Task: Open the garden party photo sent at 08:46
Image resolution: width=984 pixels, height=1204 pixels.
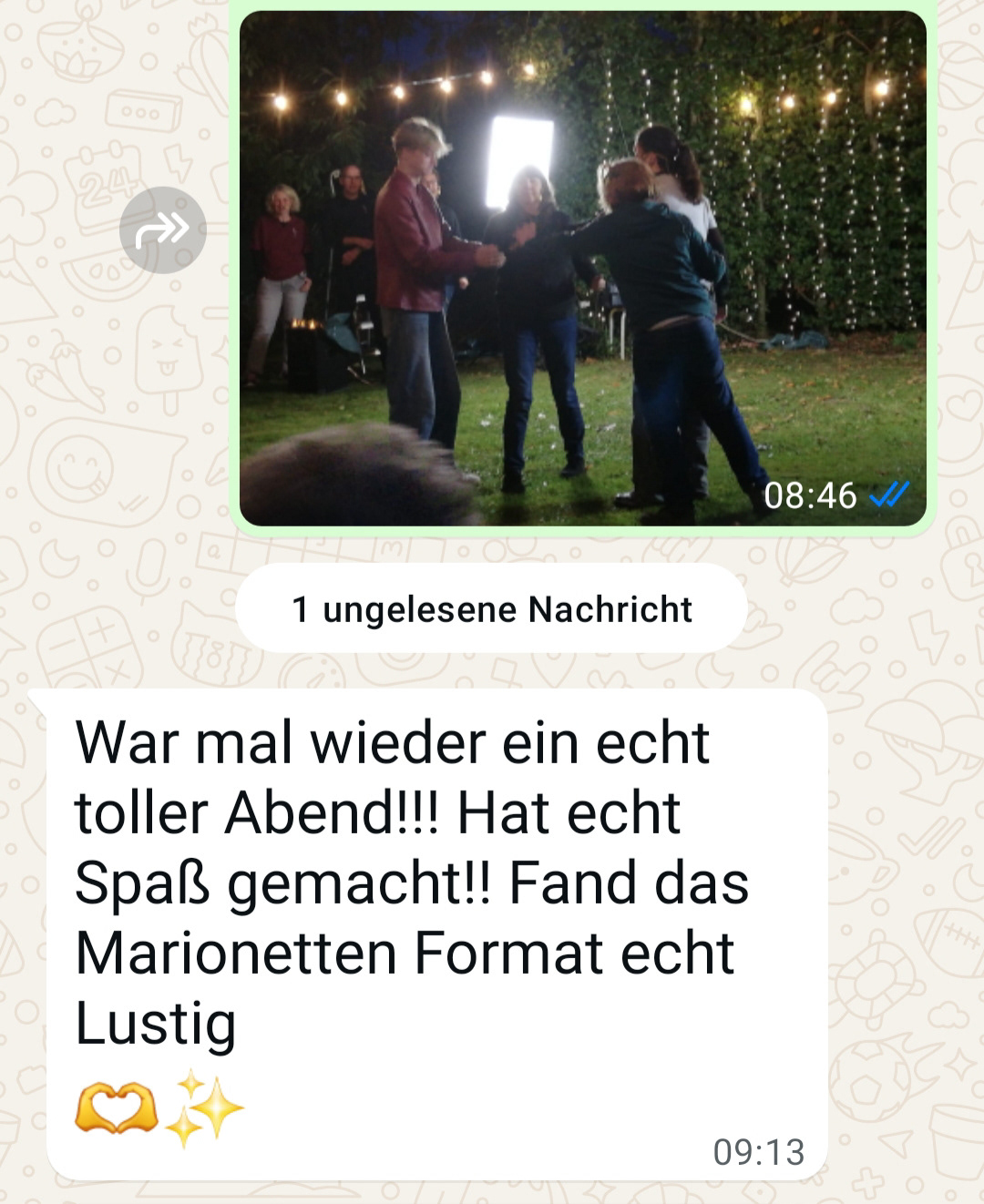Action: (582, 269)
